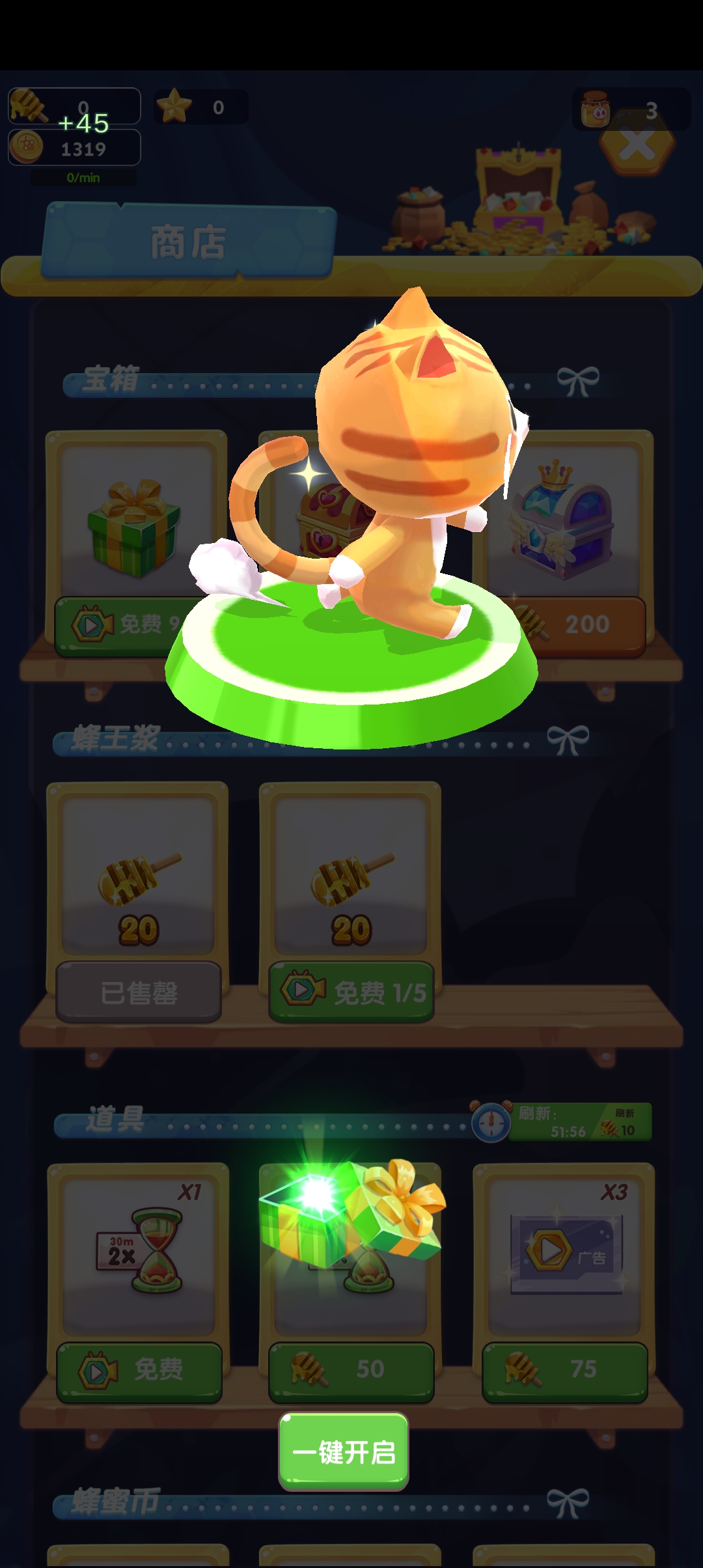Image resolution: width=703 pixels, height=1568 pixels.
Task: Watch ad for free royal jelly 1/5
Action: (x=351, y=992)
